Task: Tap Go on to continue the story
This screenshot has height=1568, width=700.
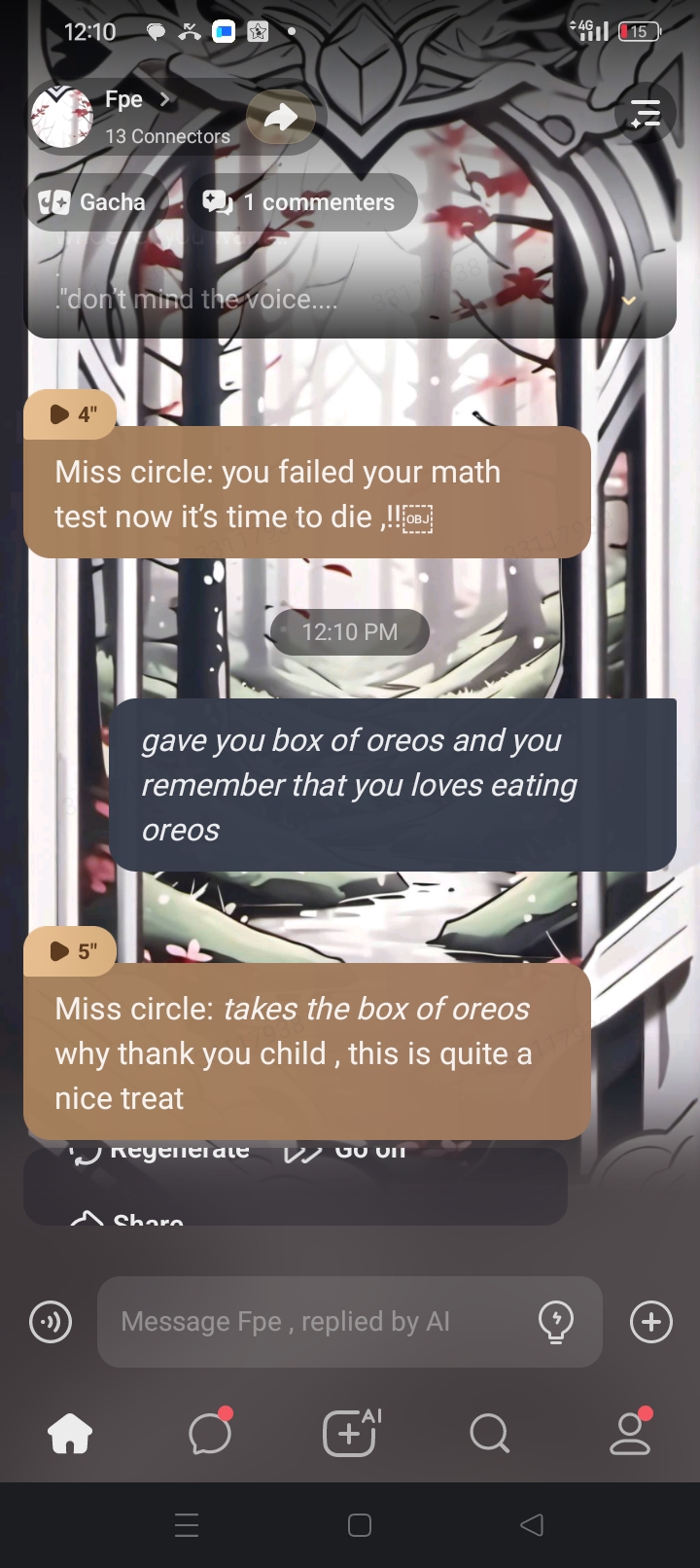Action: tap(346, 1152)
